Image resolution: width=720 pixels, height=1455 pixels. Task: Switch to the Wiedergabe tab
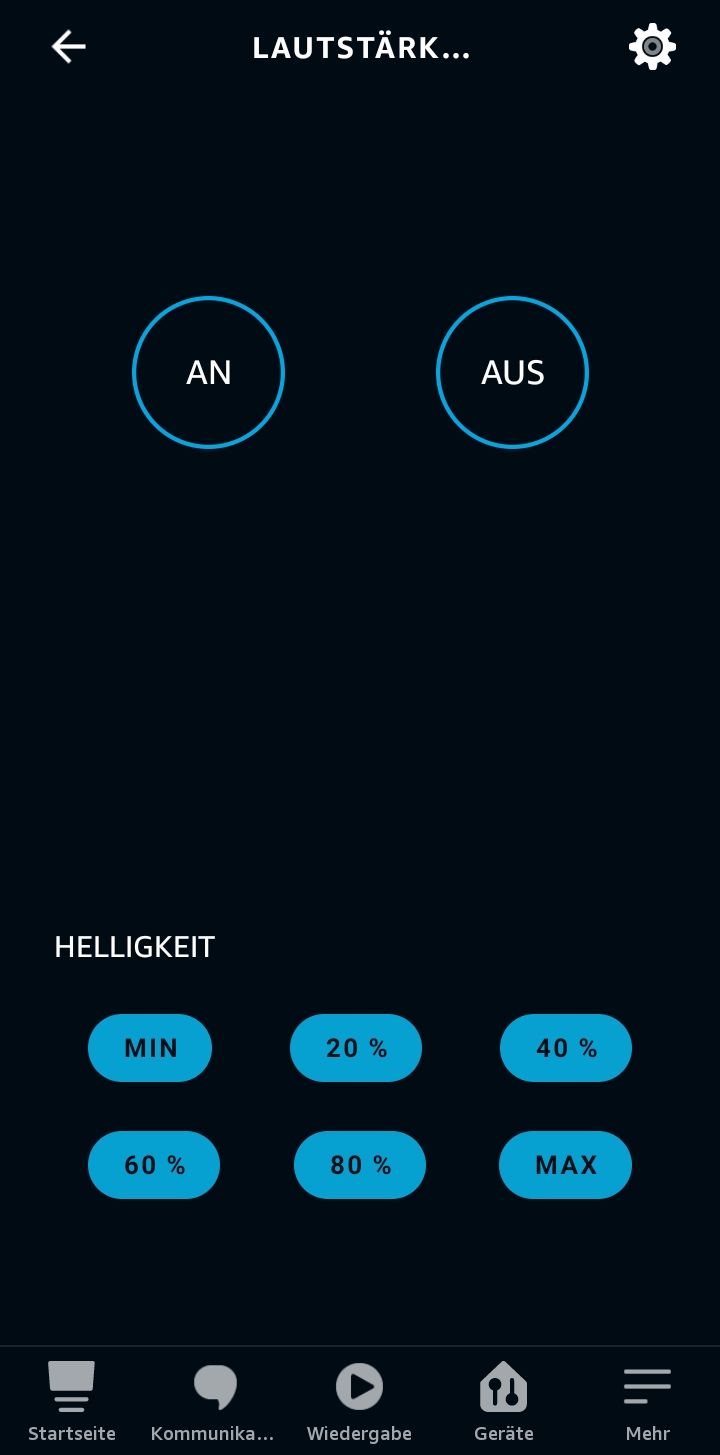359,1402
